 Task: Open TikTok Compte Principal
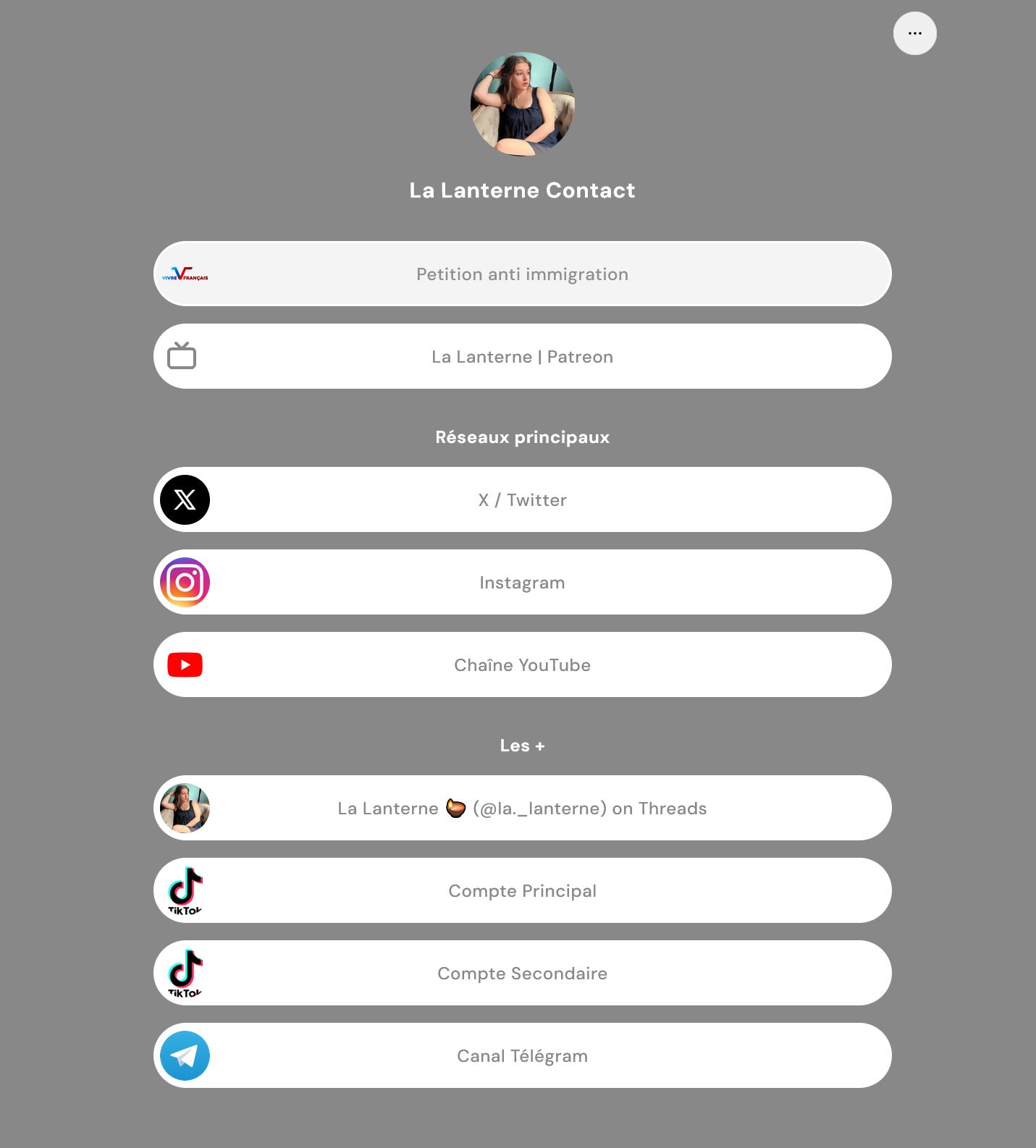[522, 891]
